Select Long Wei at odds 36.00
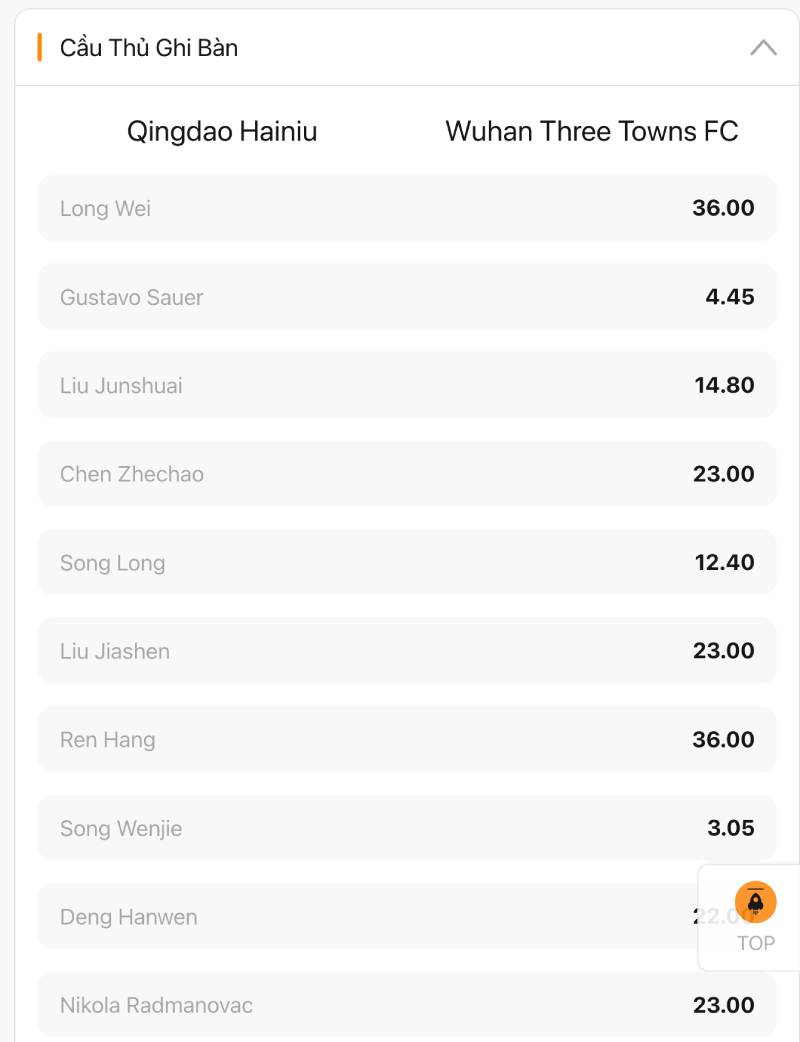 tap(407, 208)
